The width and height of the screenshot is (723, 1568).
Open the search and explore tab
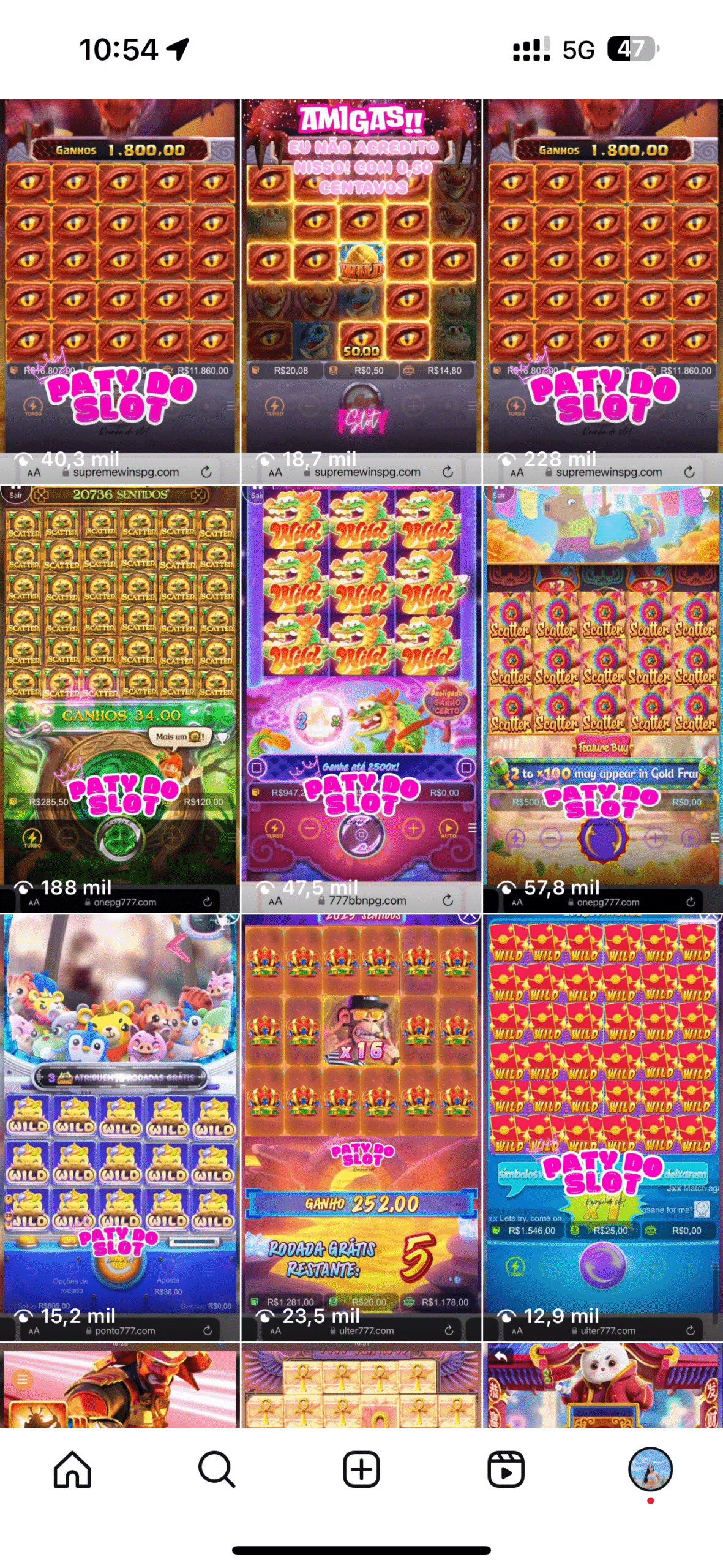click(x=217, y=1469)
